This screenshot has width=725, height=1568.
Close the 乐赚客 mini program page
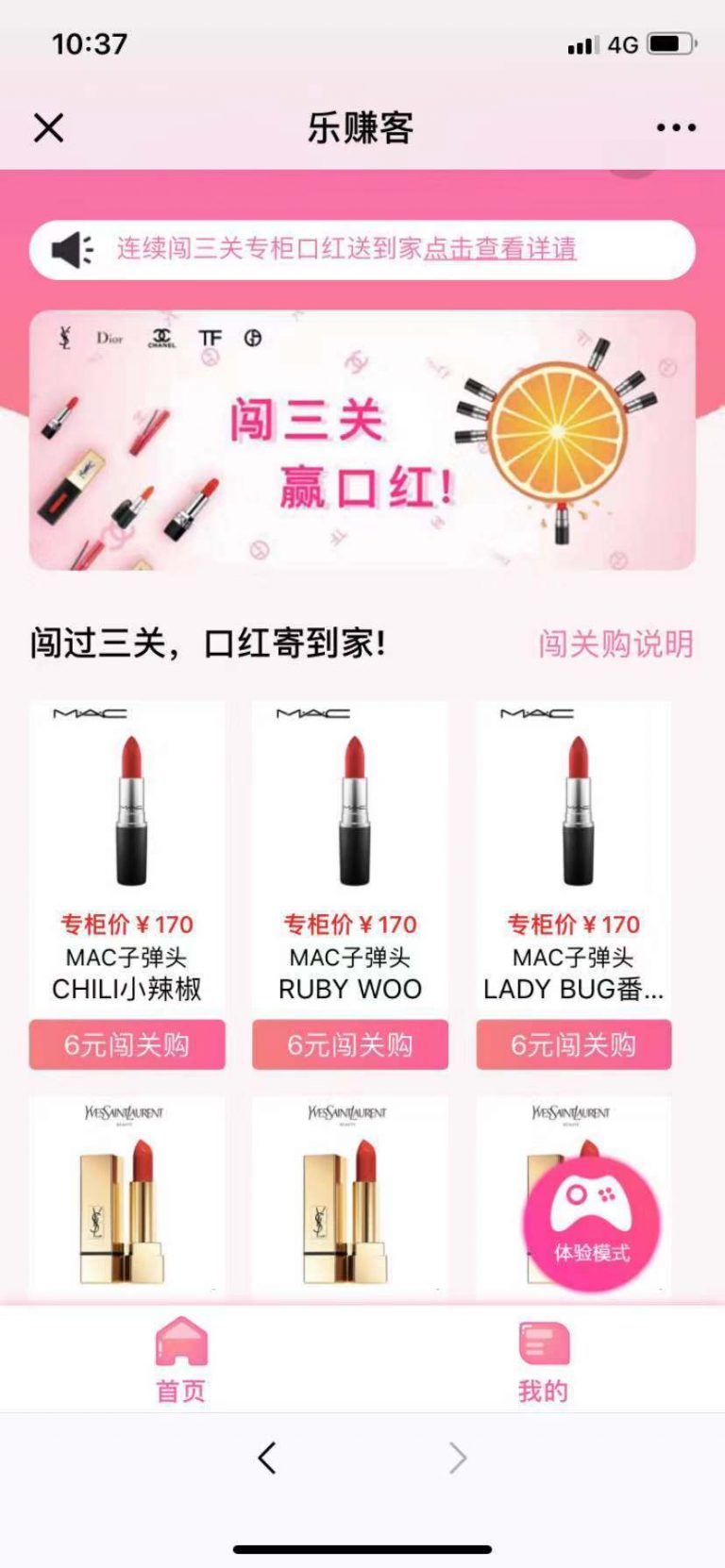tap(49, 127)
